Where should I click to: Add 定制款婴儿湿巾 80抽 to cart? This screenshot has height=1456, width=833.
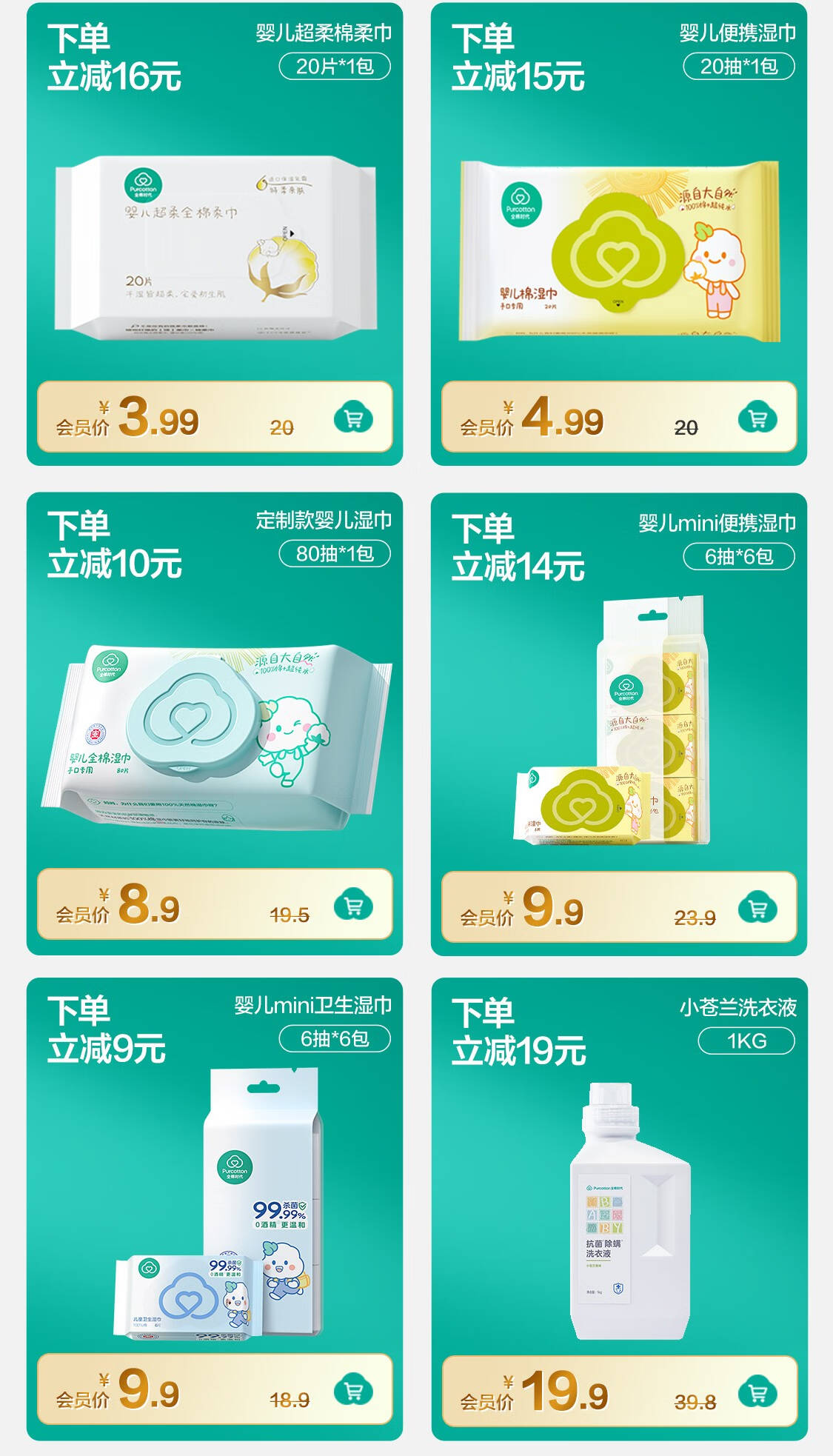click(353, 906)
